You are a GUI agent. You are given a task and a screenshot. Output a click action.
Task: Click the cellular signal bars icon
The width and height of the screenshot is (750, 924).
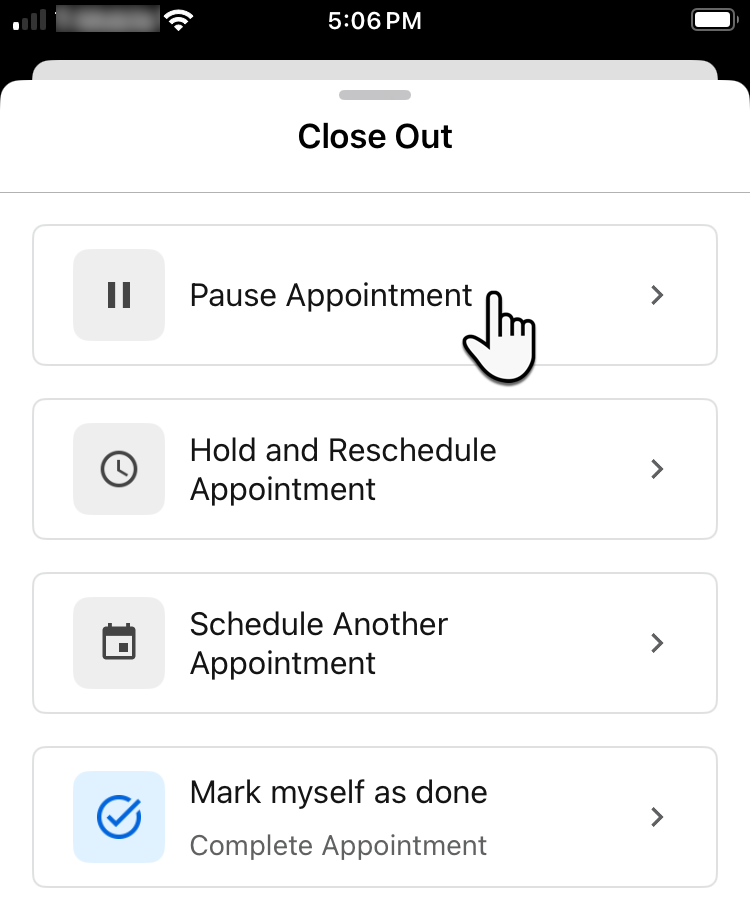26,17
